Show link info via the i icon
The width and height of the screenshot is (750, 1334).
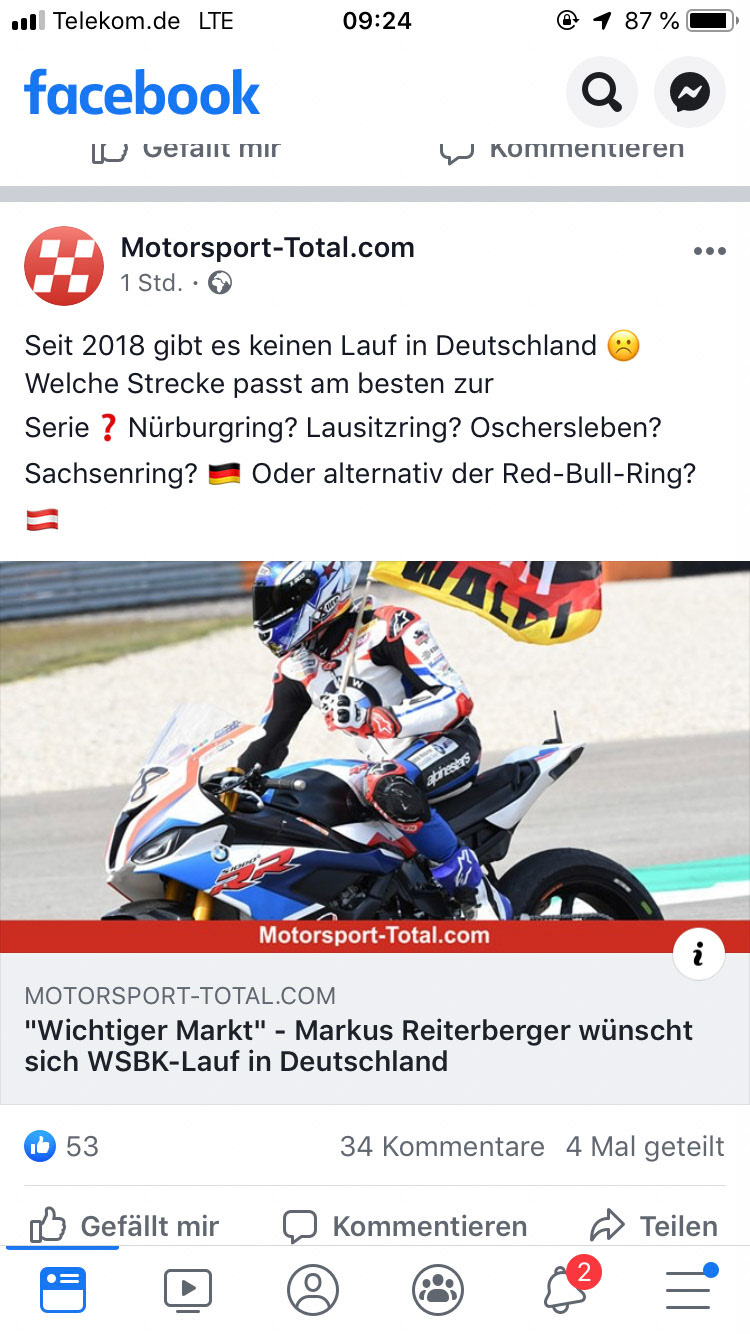699,955
